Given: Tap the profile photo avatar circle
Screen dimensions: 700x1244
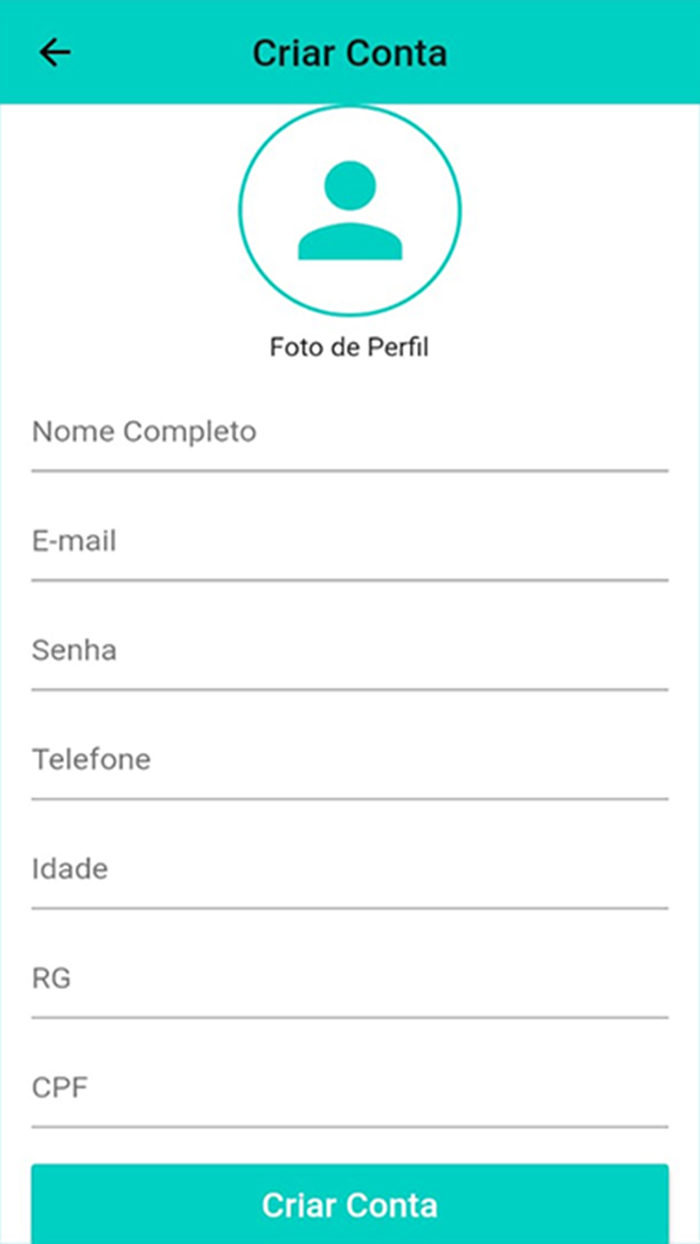Looking at the screenshot, I should click(350, 210).
